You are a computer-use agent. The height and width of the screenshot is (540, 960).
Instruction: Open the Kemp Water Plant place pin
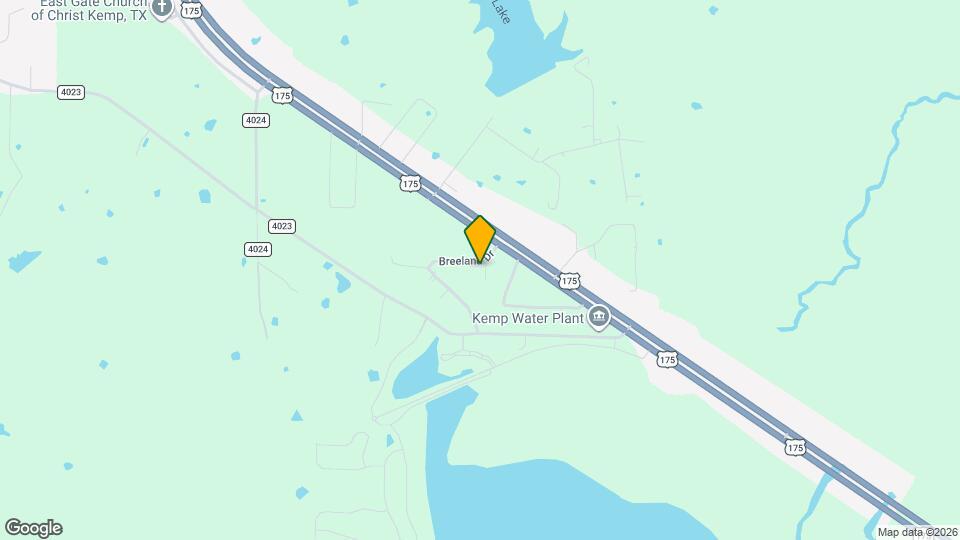point(599,318)
